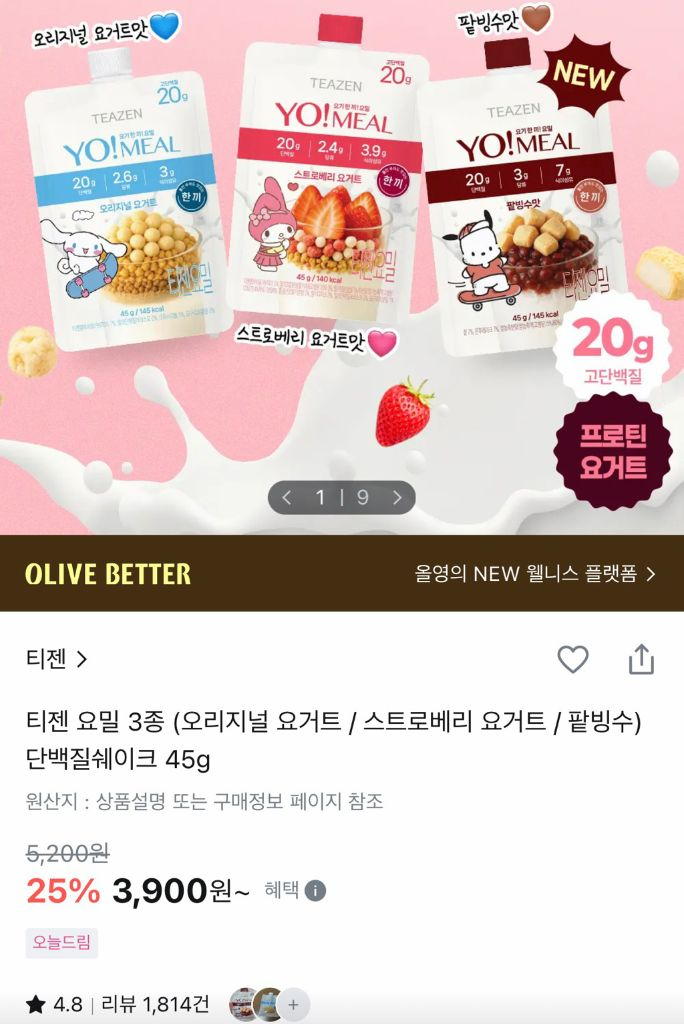
Task: Open the 티젠 brand page
Action: (x=57, y=659)
